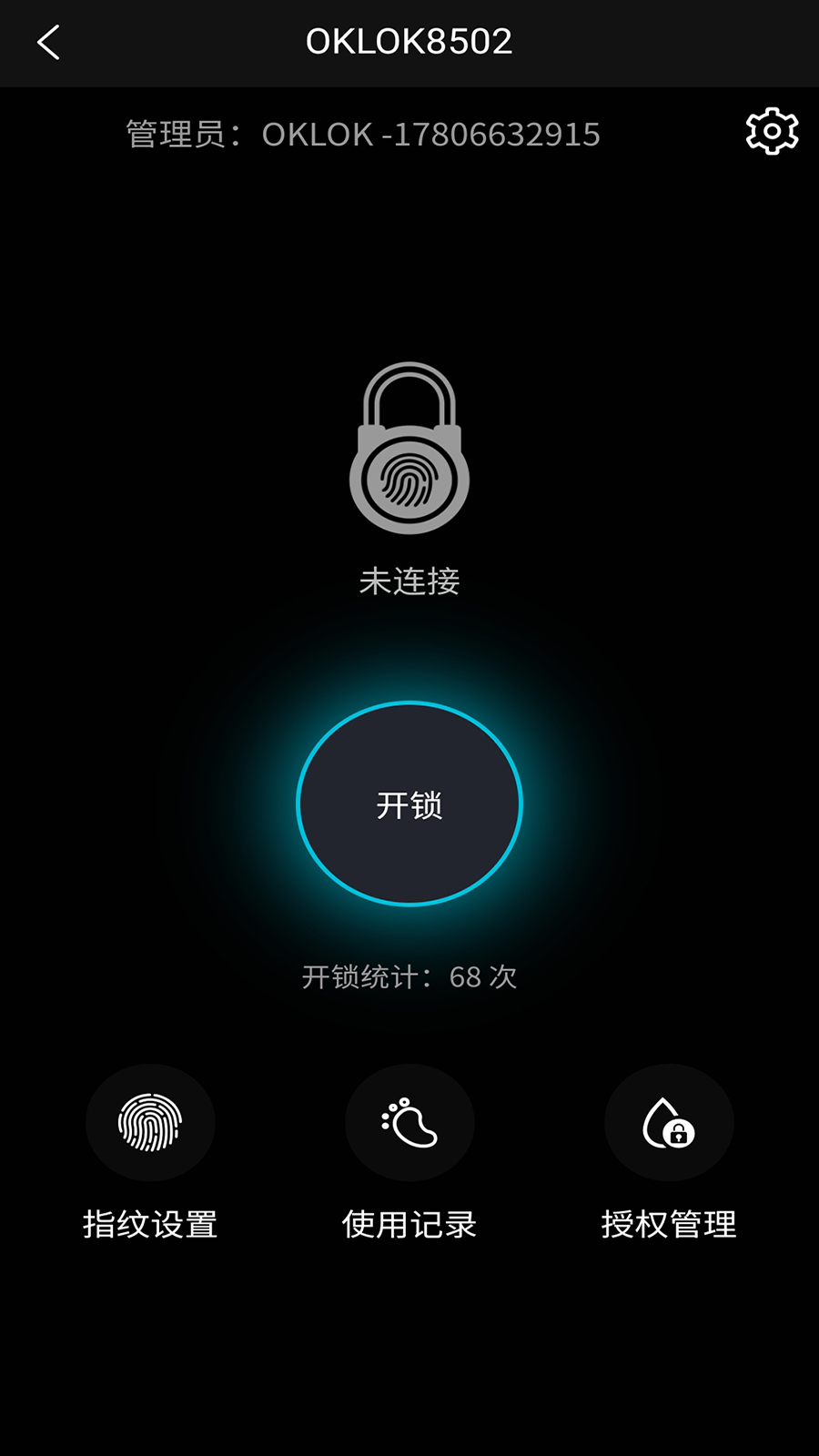
Task: Open 授权管理 to manage authorizations
Action: [668, 1225]
